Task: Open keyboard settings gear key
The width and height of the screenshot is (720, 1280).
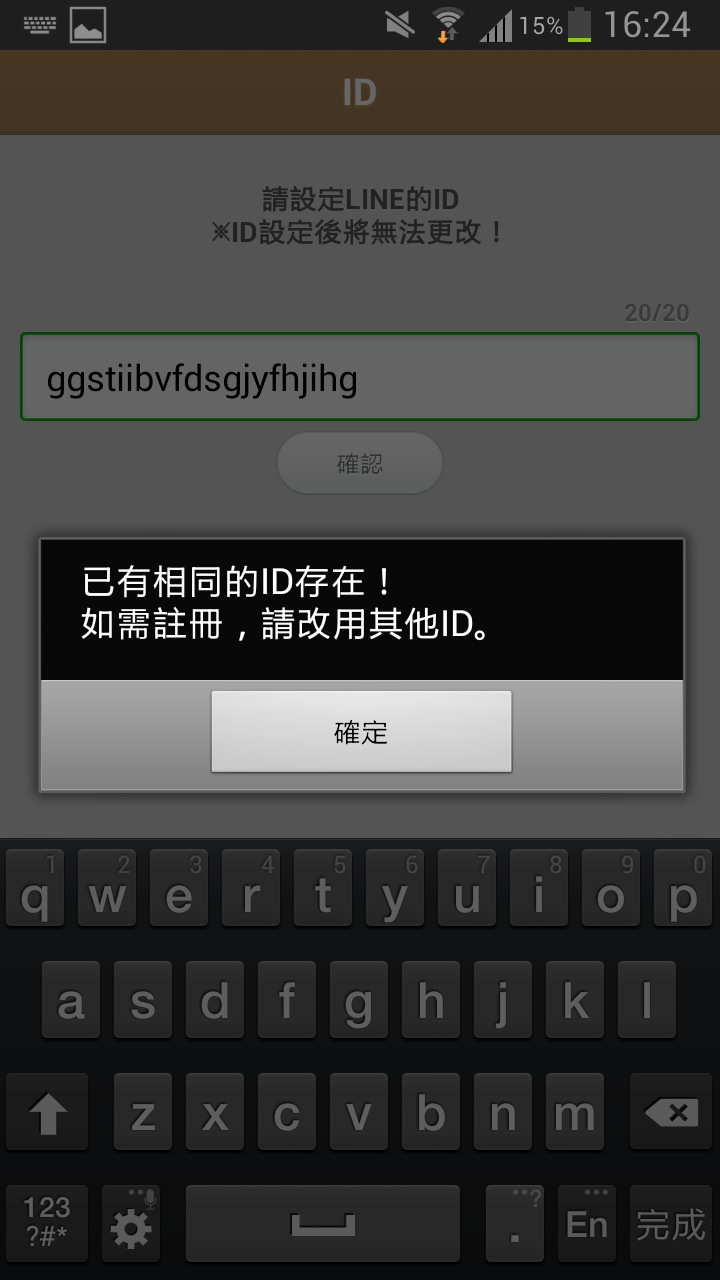Action: (x=131, y=1223)
